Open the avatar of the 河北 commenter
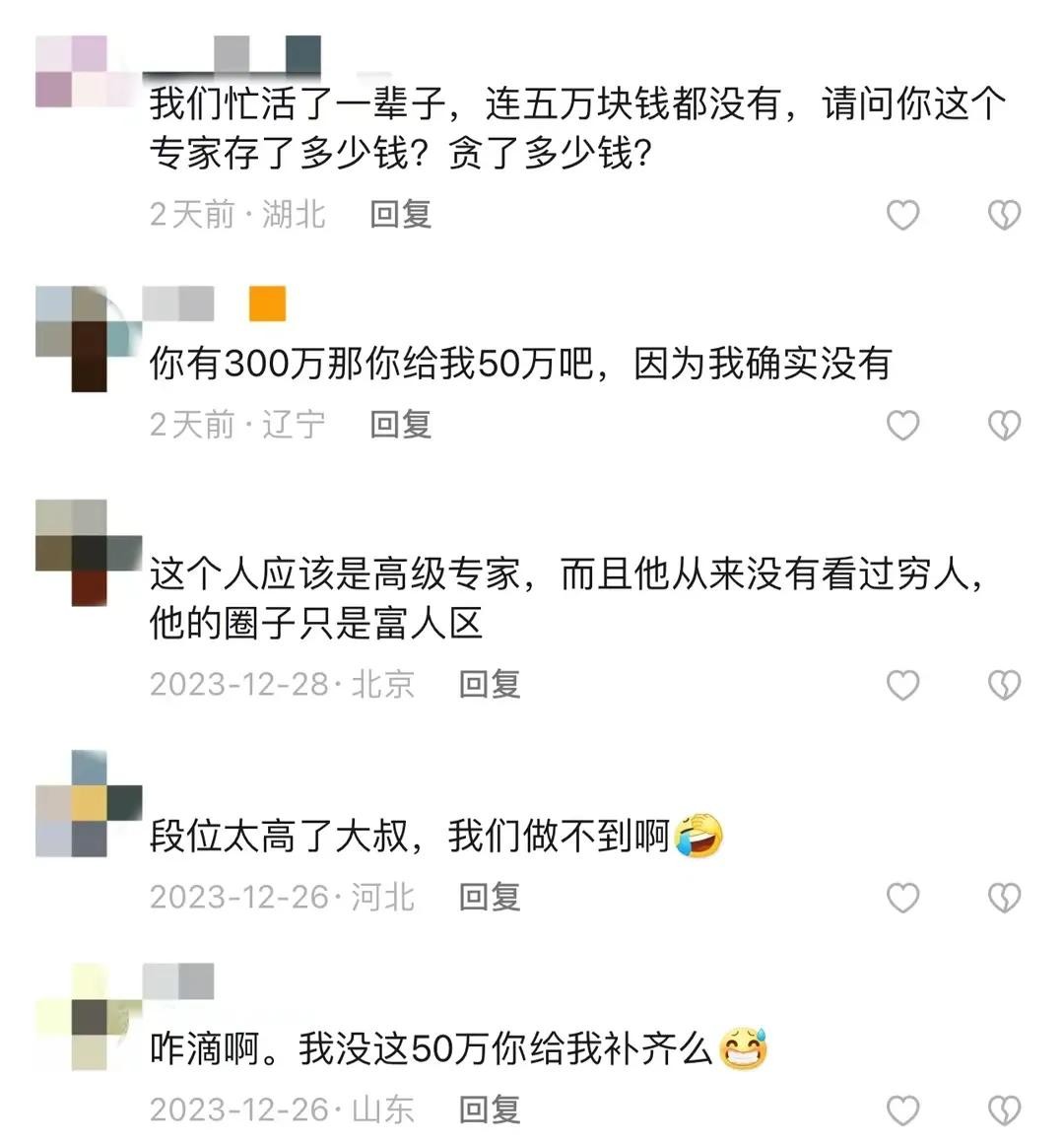The image size is (1064, 1143). (x=89, y=803)
